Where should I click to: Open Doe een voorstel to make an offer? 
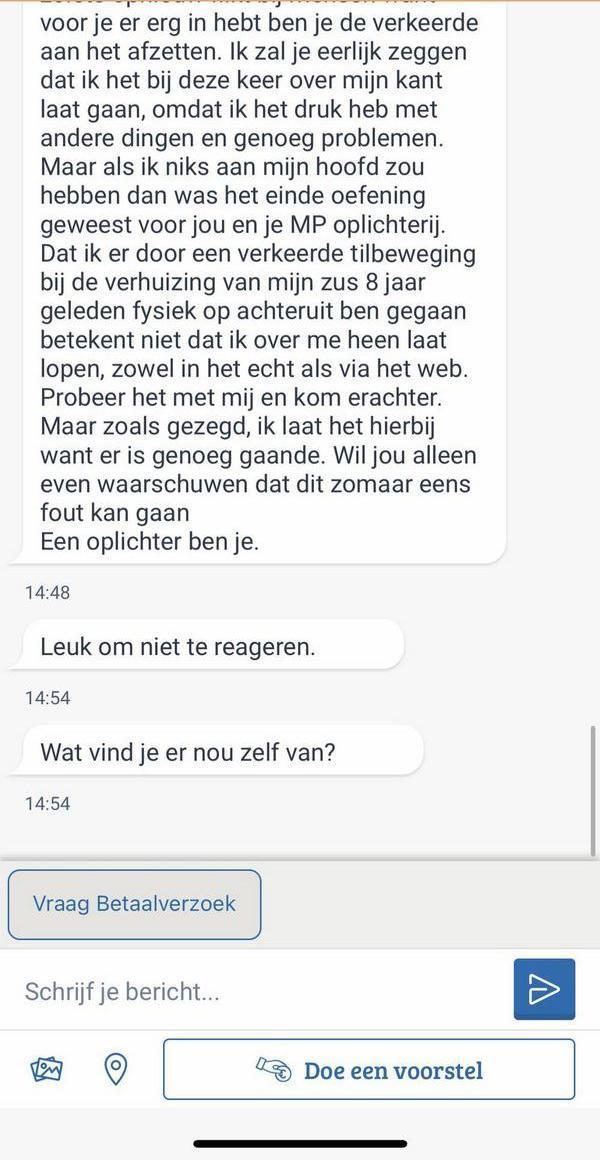369,1070
